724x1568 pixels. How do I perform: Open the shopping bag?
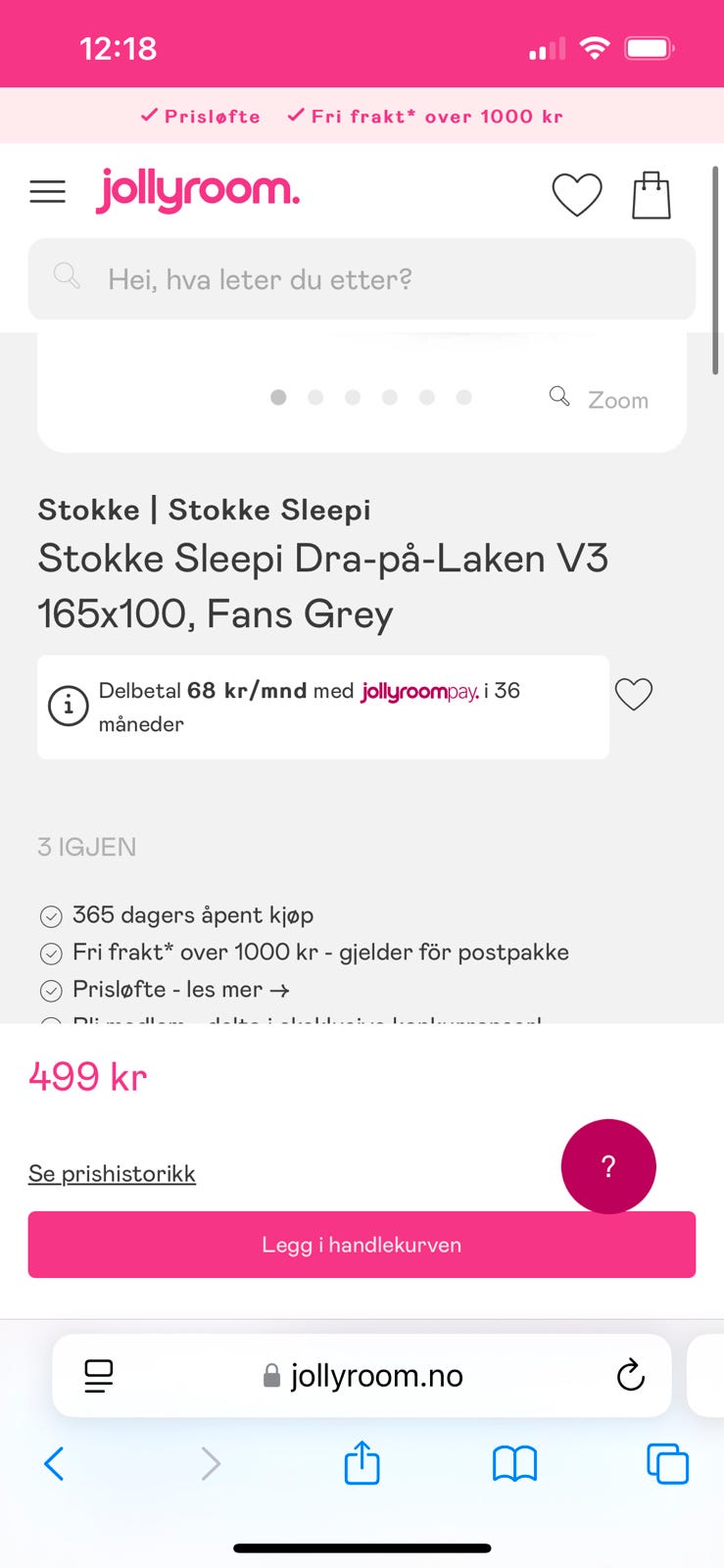click(x=651, y=194)
